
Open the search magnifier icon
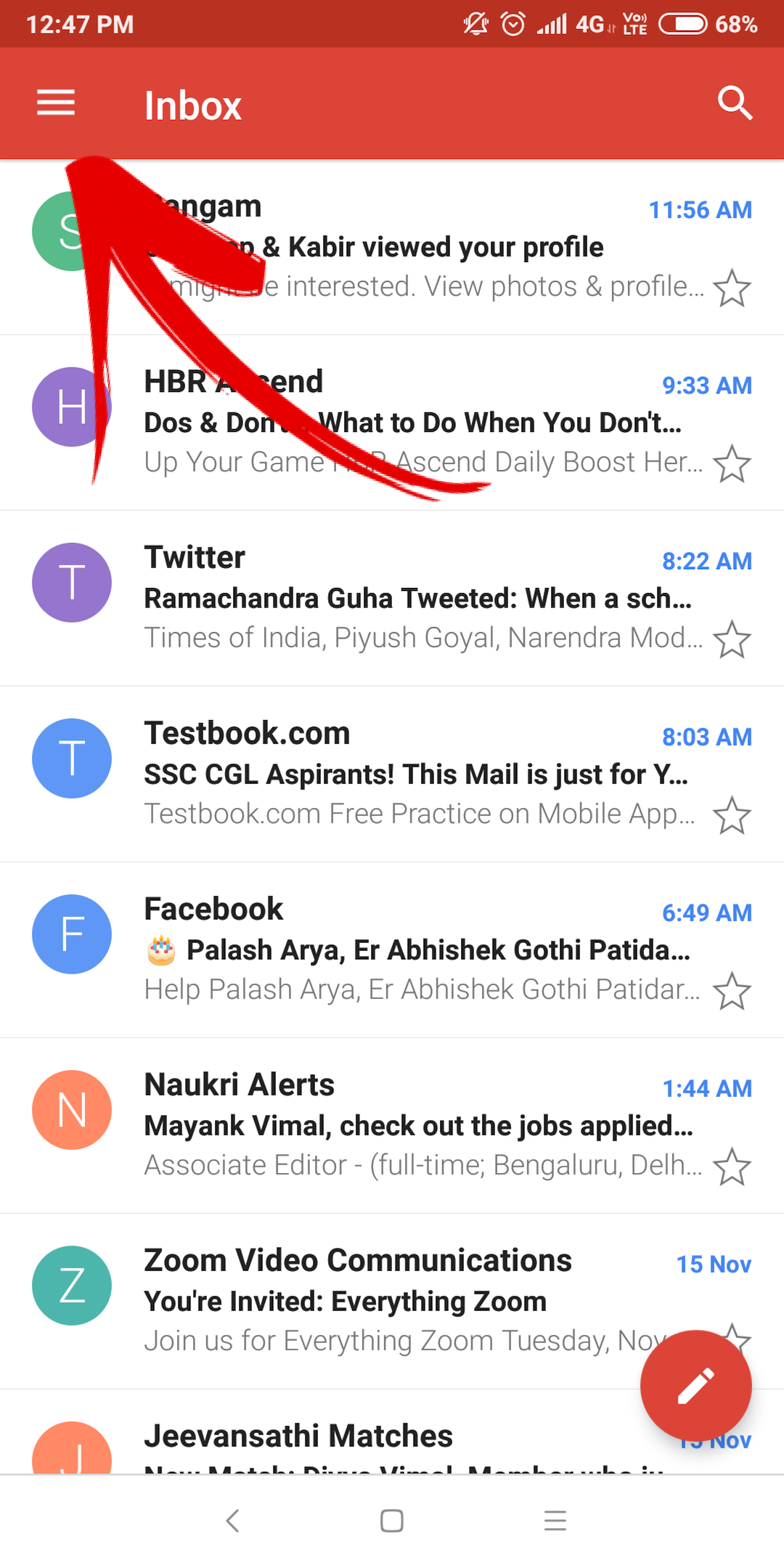pyautogui.click(x=735, y=103)
